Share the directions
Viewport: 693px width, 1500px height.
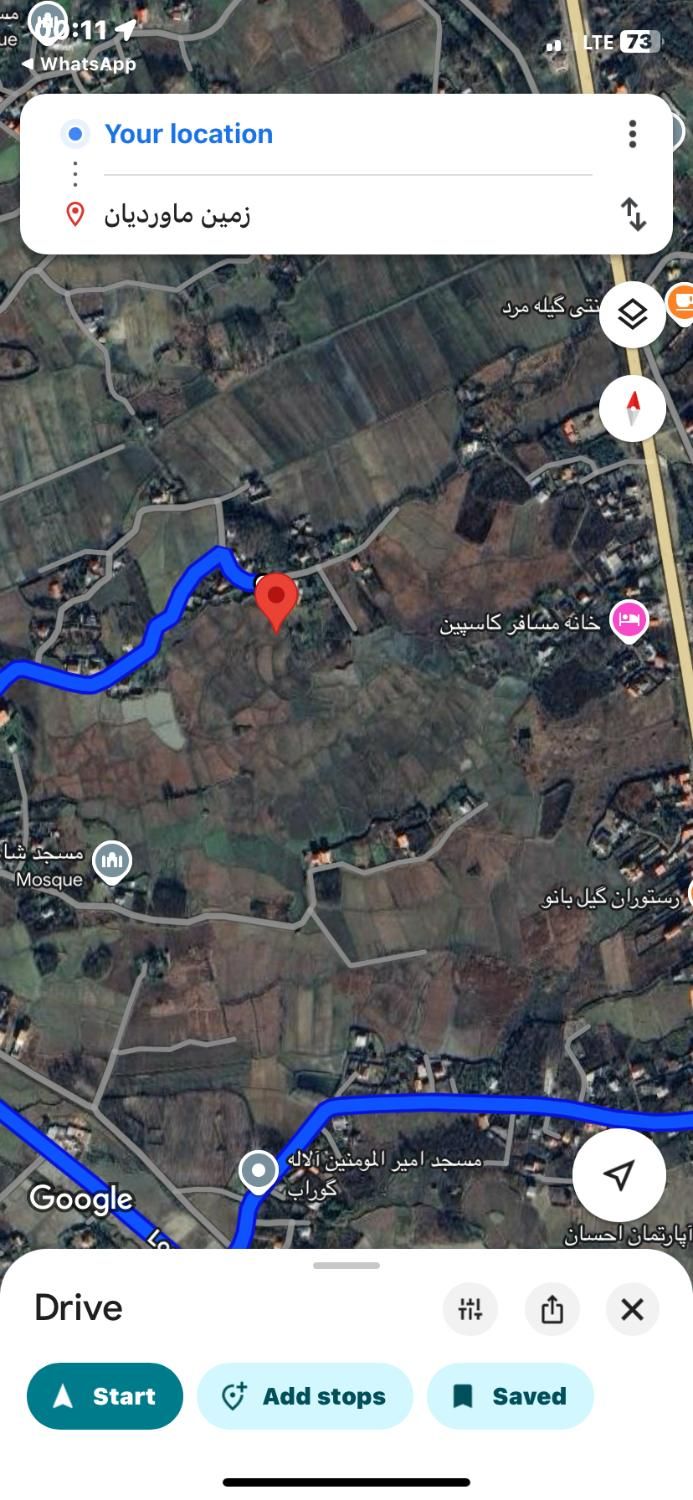552,1309
